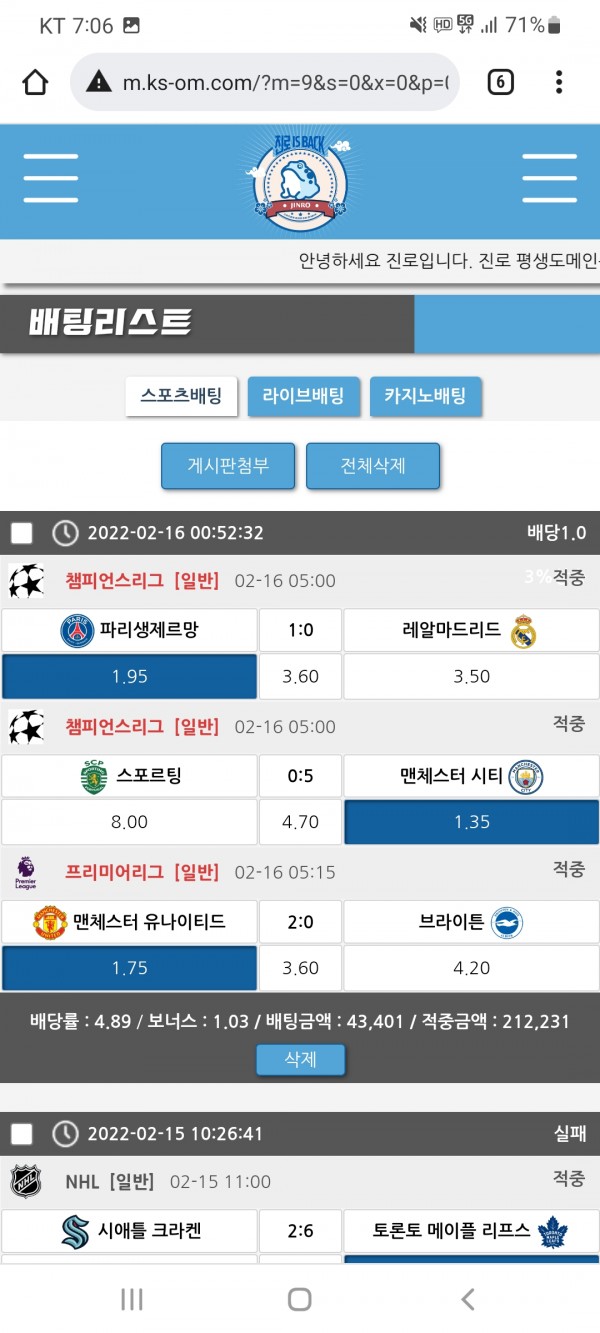Open the right hamburger menu
Screen dimensions: 600x1333
tap(549, 179)
